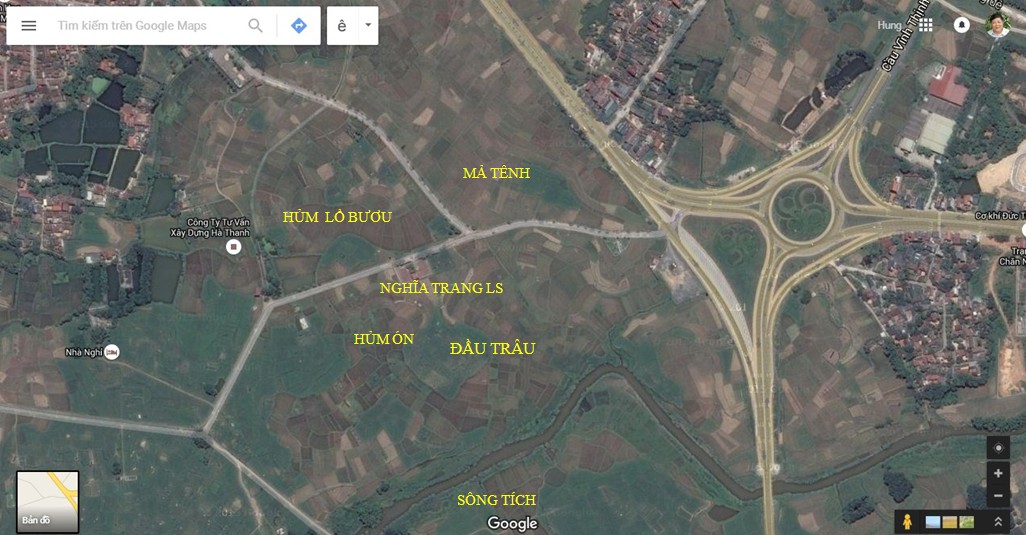Expand the imagery strip with double chevron
The height and width of the screenshot is (535, 1026).
click(x=997, y=522)
